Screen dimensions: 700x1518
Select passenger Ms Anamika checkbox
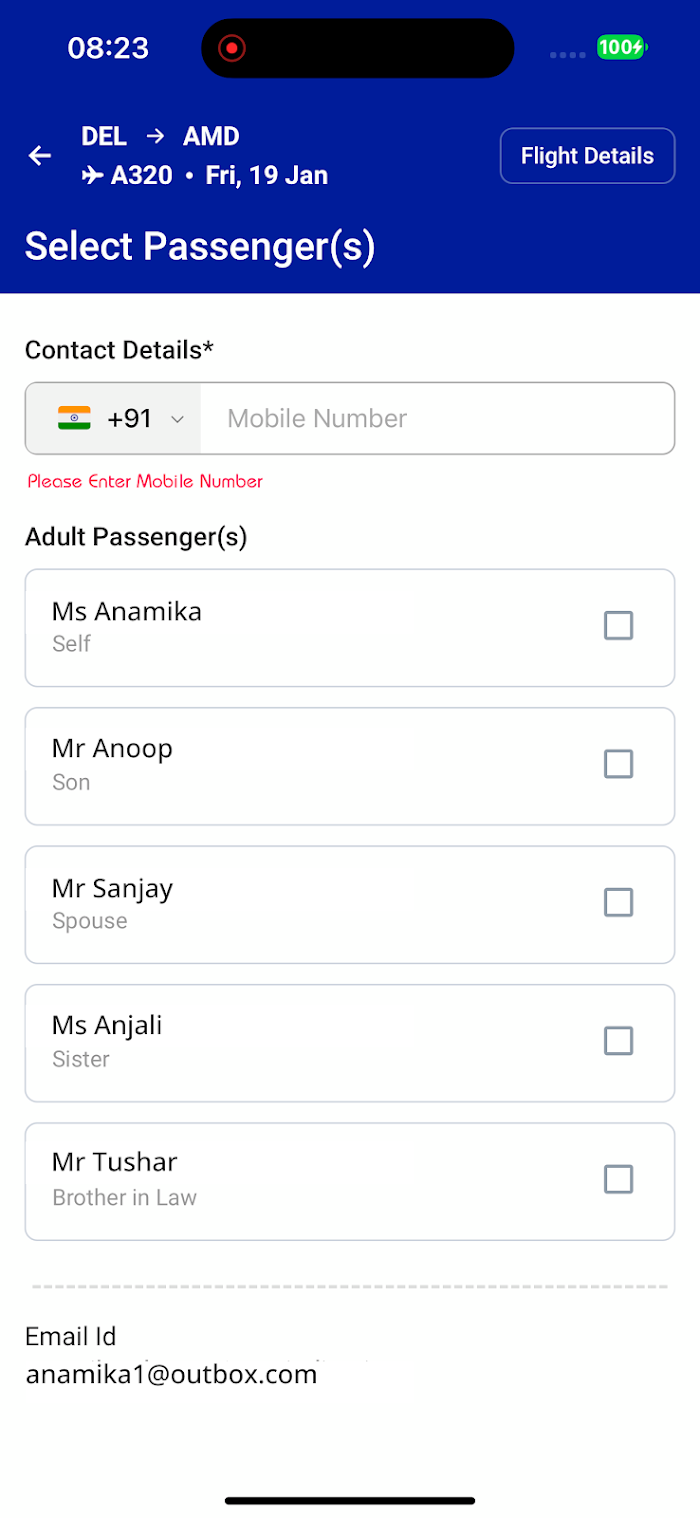(619, 626)
